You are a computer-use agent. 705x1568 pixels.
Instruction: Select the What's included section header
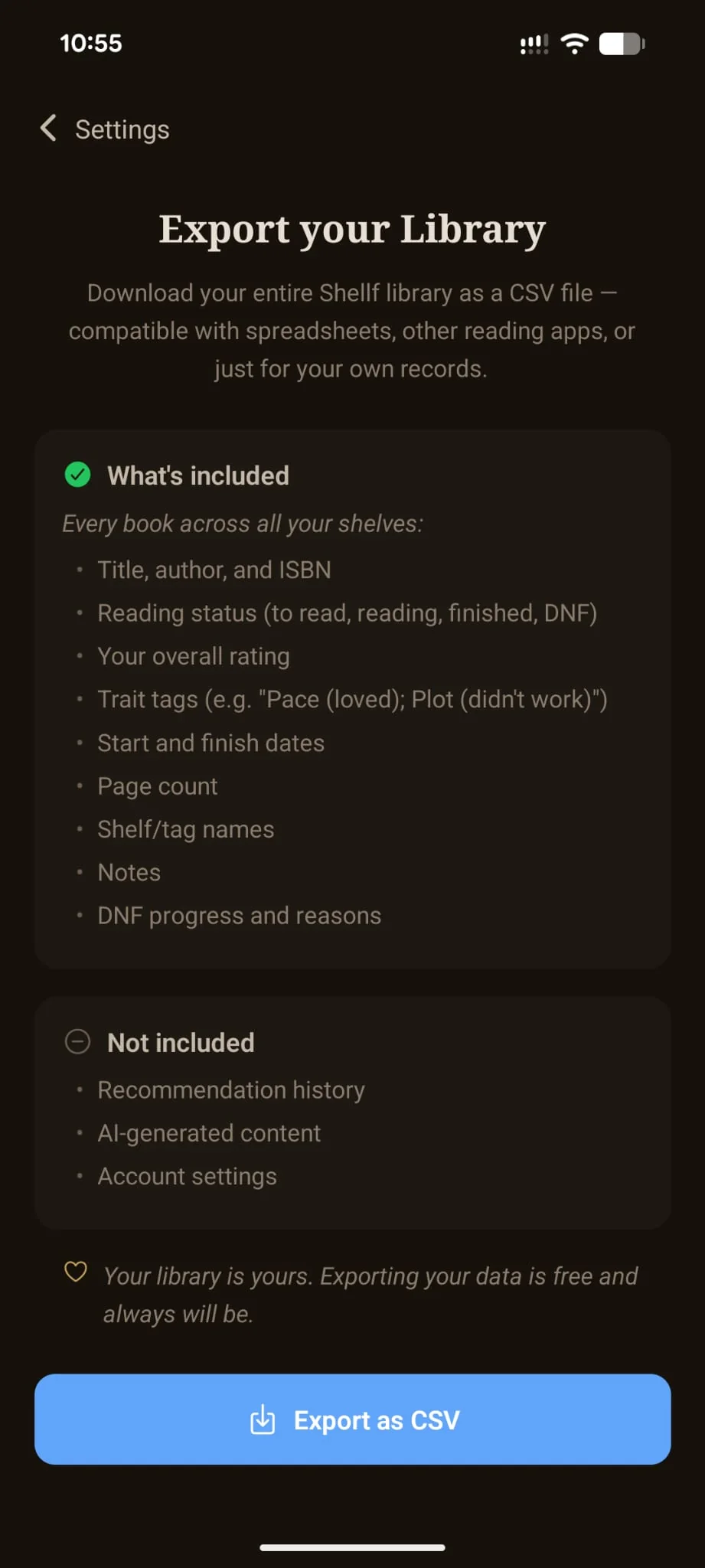tap(199, 475)
